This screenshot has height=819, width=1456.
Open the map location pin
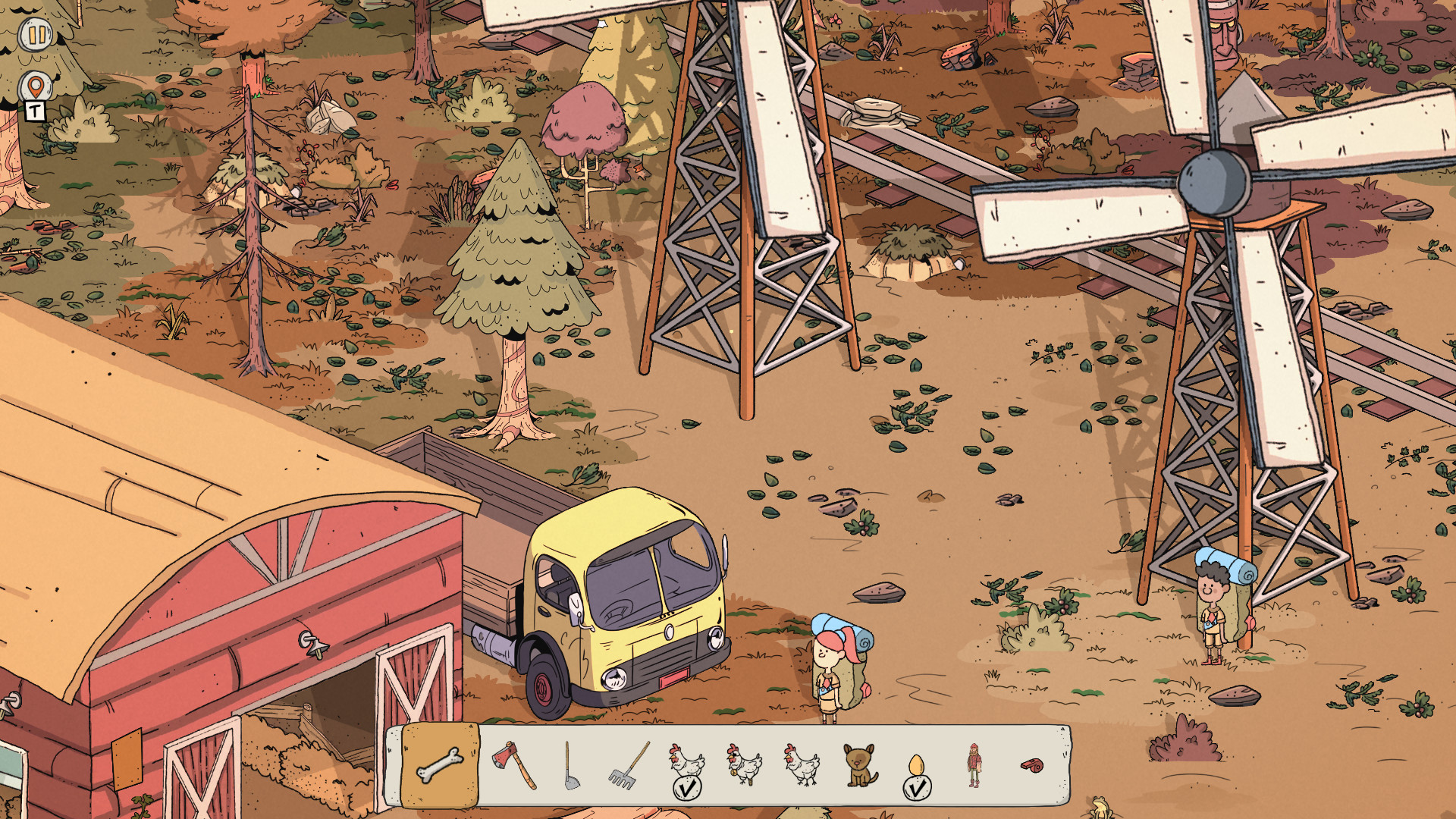pyautogui.click(x=36, y=87)
